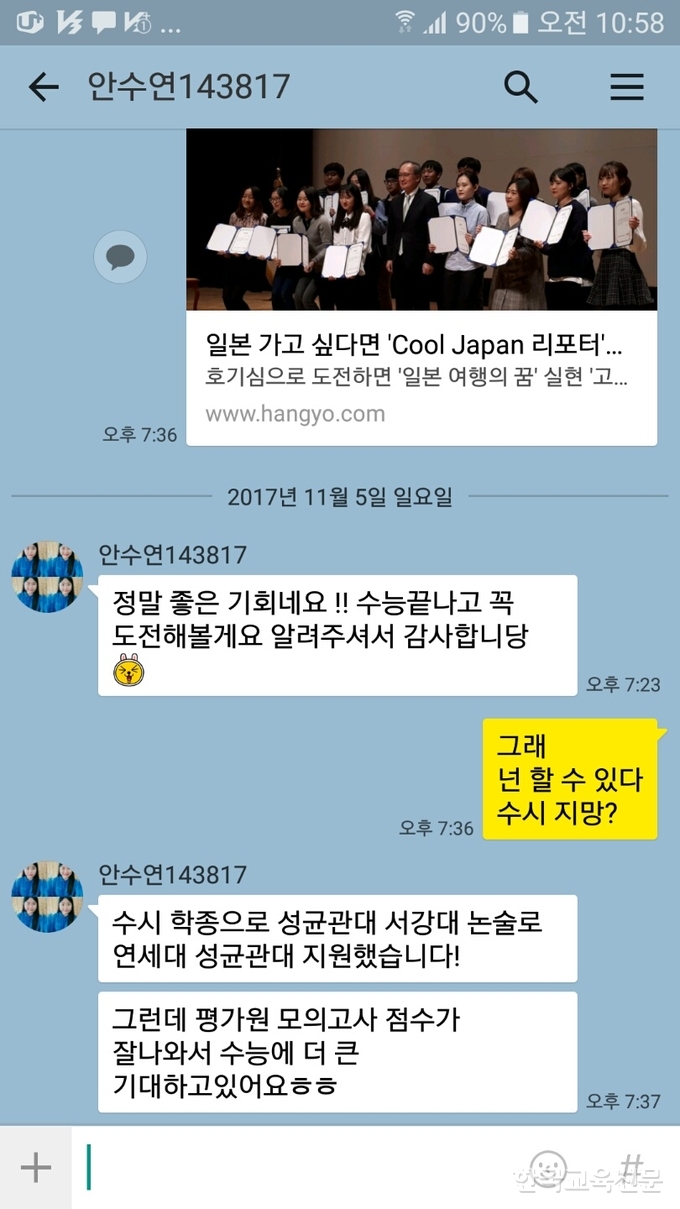Open the chat room menu
This screenshot has width=680, height=1209.
627,87
